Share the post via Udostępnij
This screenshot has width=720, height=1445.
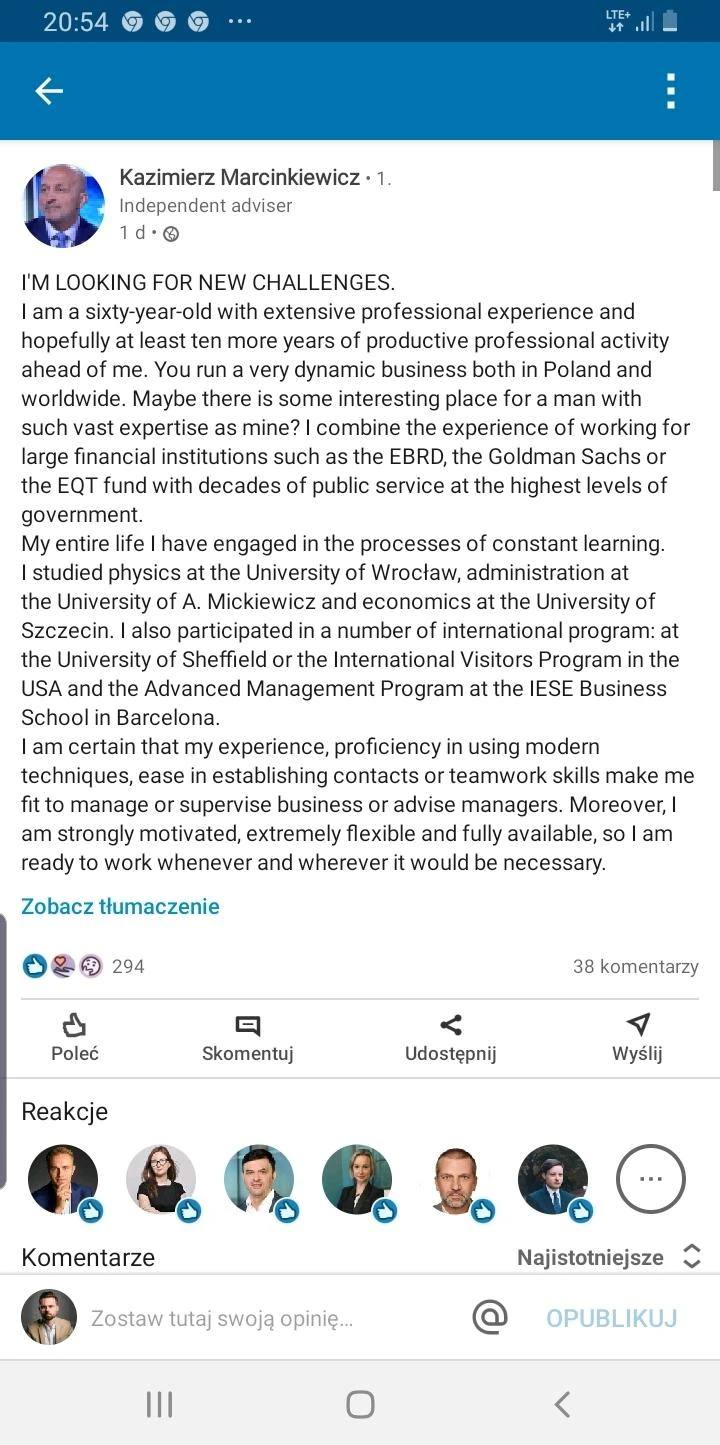[x=450, y=1038]
